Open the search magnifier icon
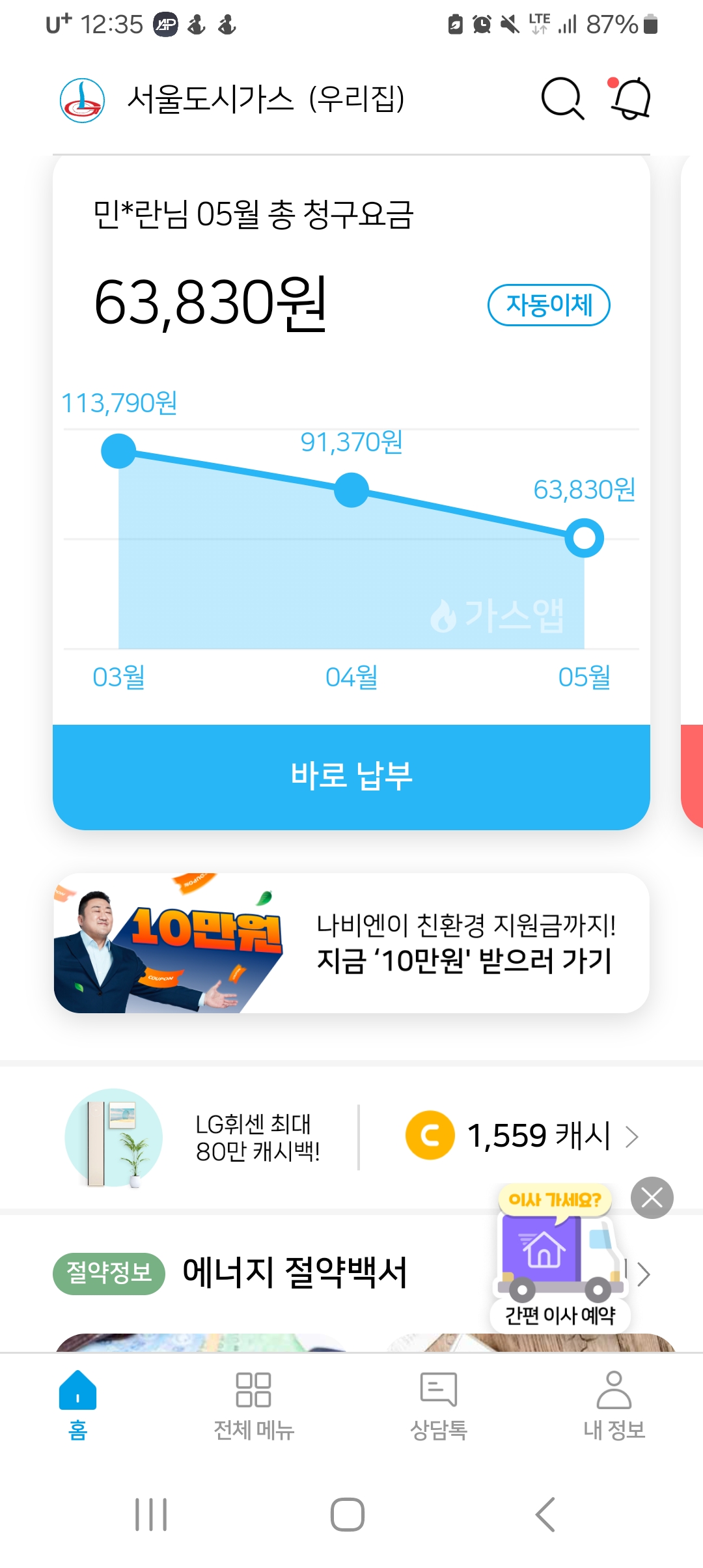 562,99
